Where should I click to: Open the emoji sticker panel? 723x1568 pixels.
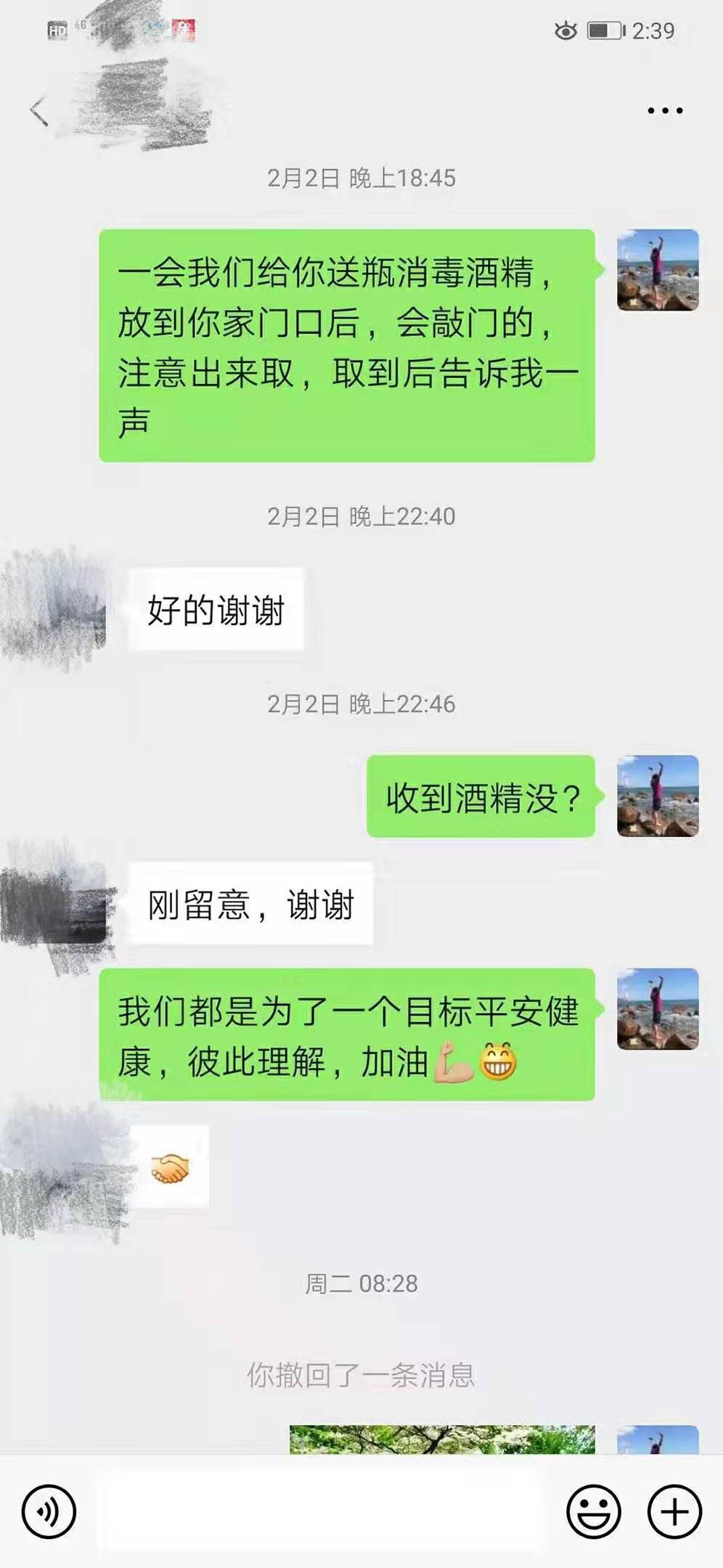pos(593,1511)
